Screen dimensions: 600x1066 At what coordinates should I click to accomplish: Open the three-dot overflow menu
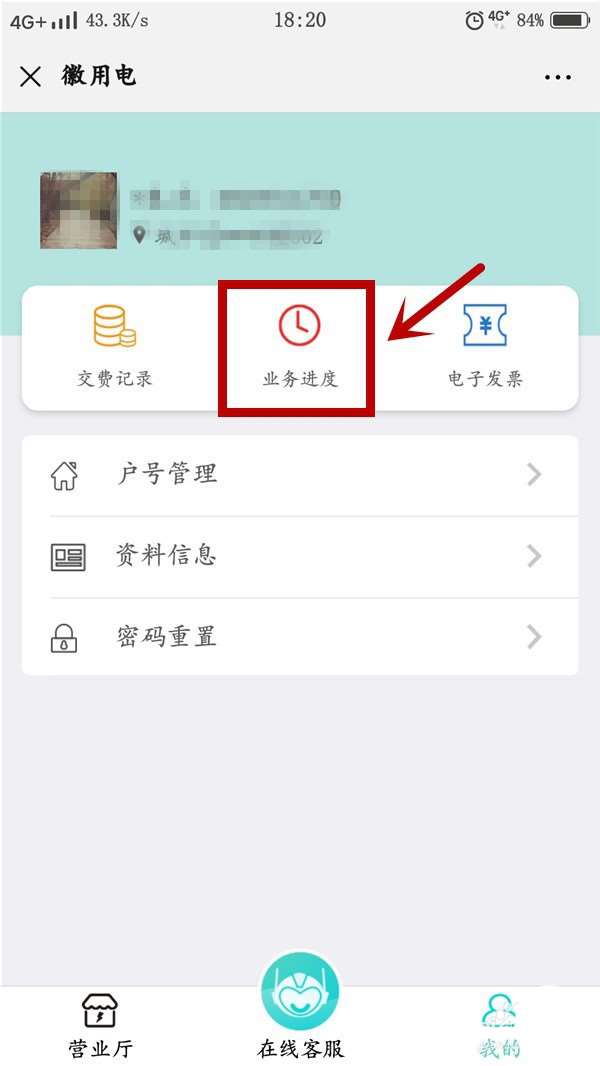(x=557, y=77)
